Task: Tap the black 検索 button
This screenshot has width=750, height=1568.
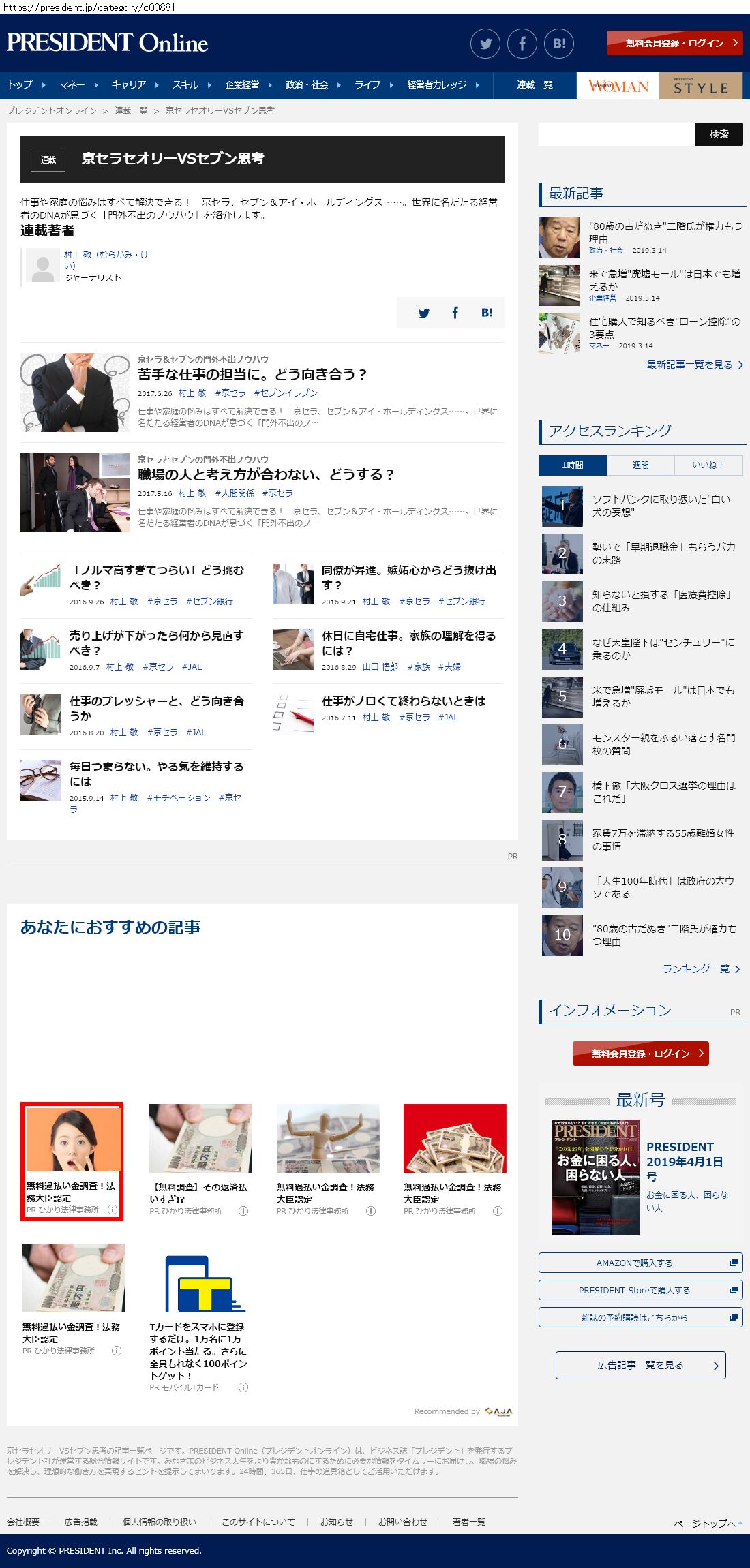Action: [x=719, y=134]
